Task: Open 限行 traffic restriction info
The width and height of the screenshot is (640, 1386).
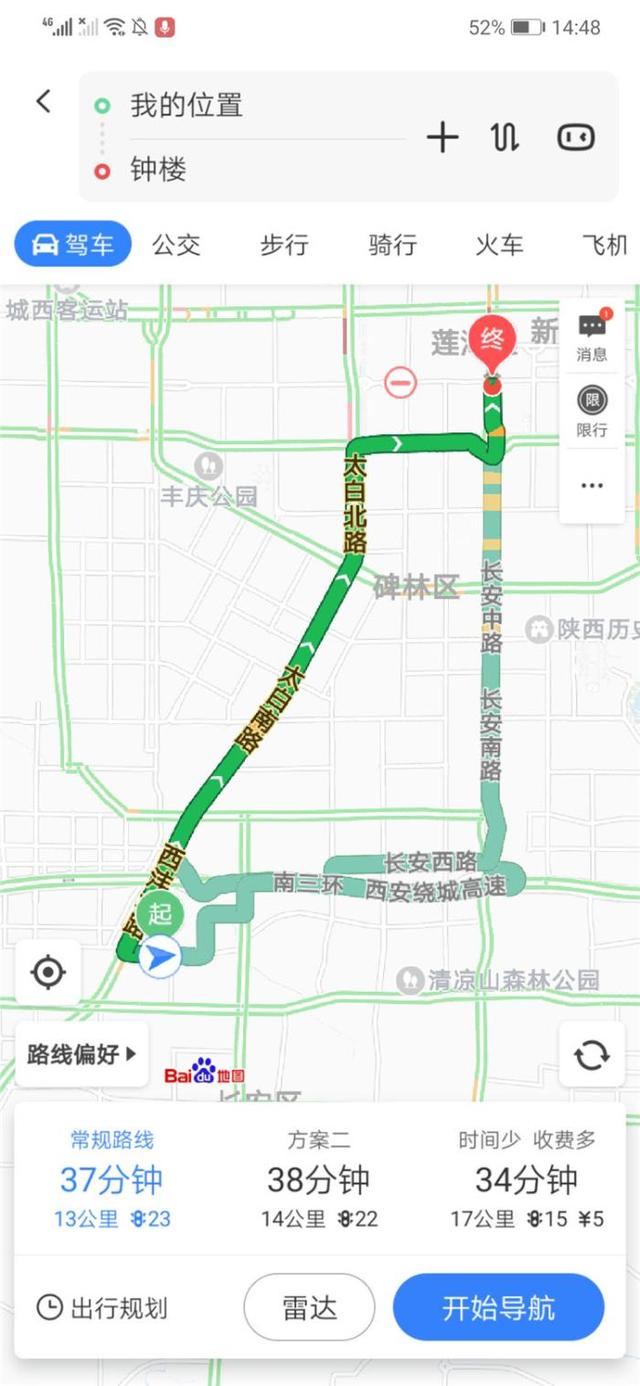Action: click(592, 411)
